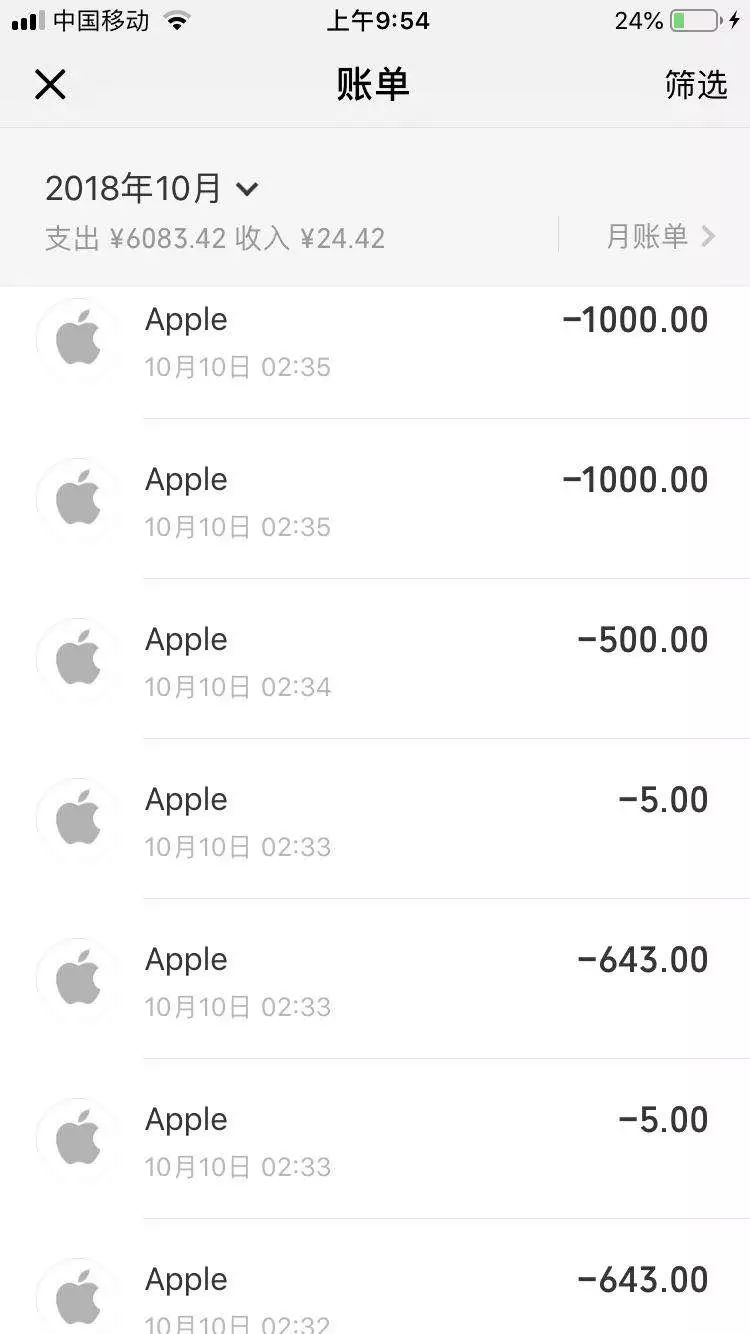Expand the 2018年10月 month picker
The height and width of the screenshot is (1334, 750).
tap(152, 188)
